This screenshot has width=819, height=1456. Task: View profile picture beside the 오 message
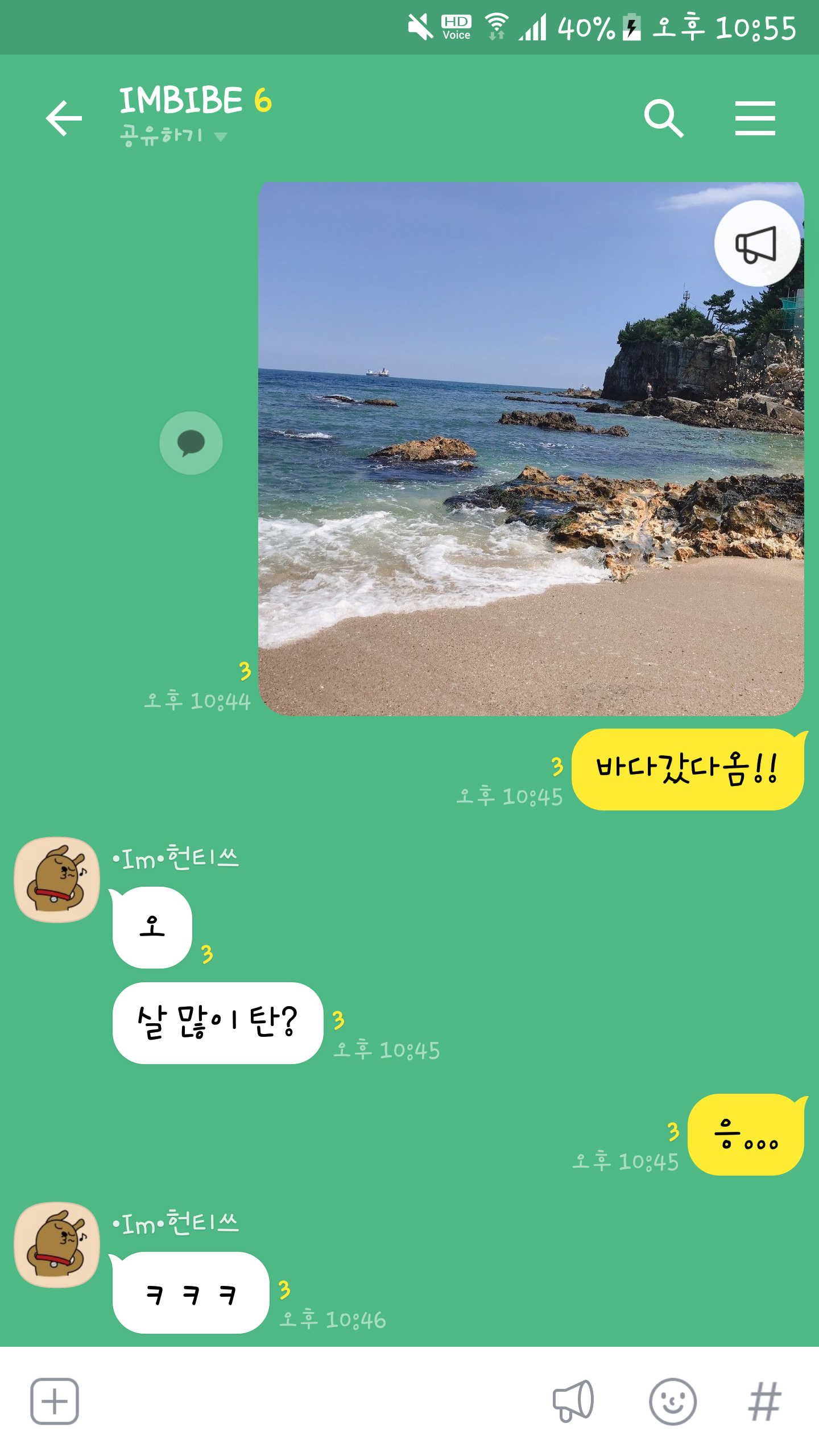57,880
